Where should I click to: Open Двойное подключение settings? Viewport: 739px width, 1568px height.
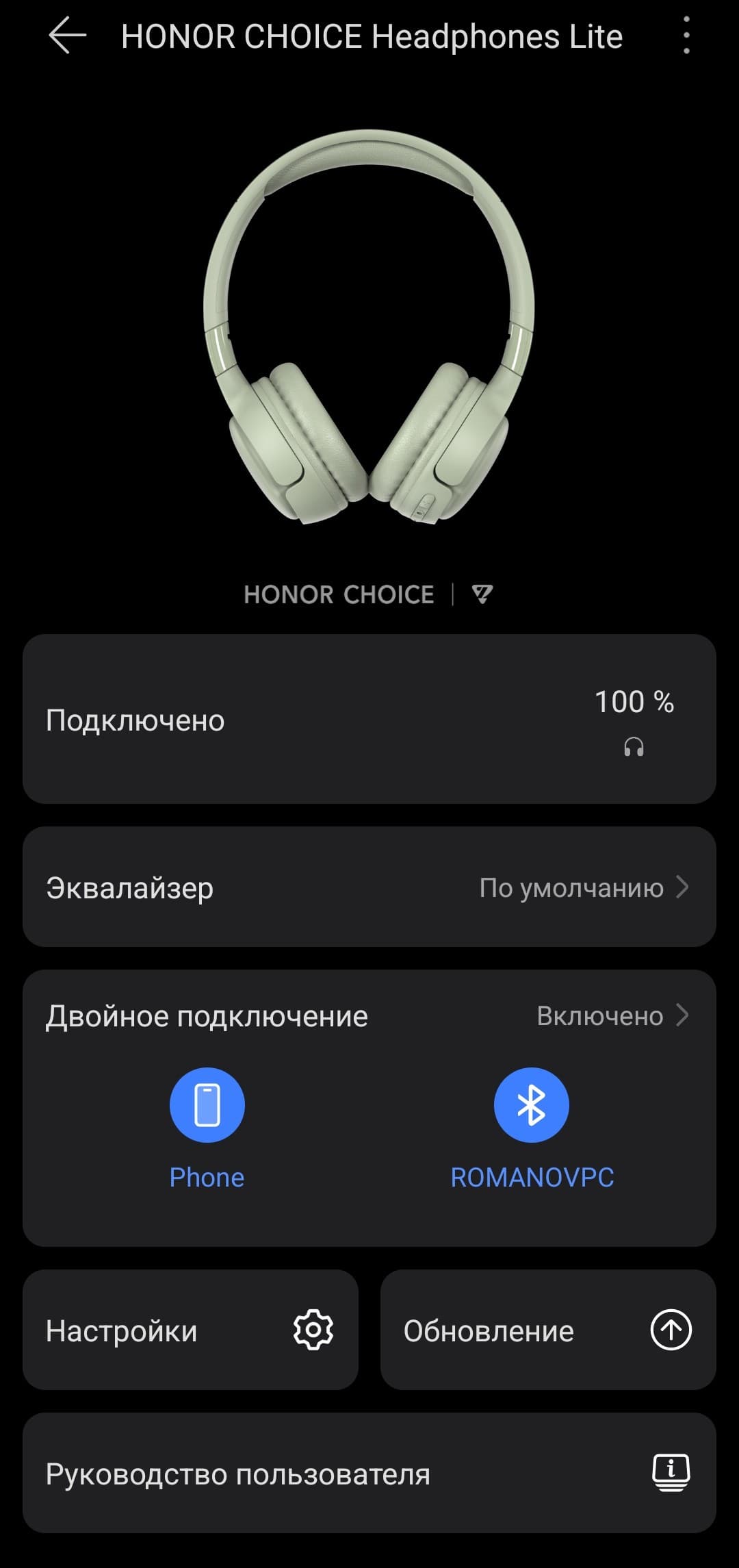369,1016
